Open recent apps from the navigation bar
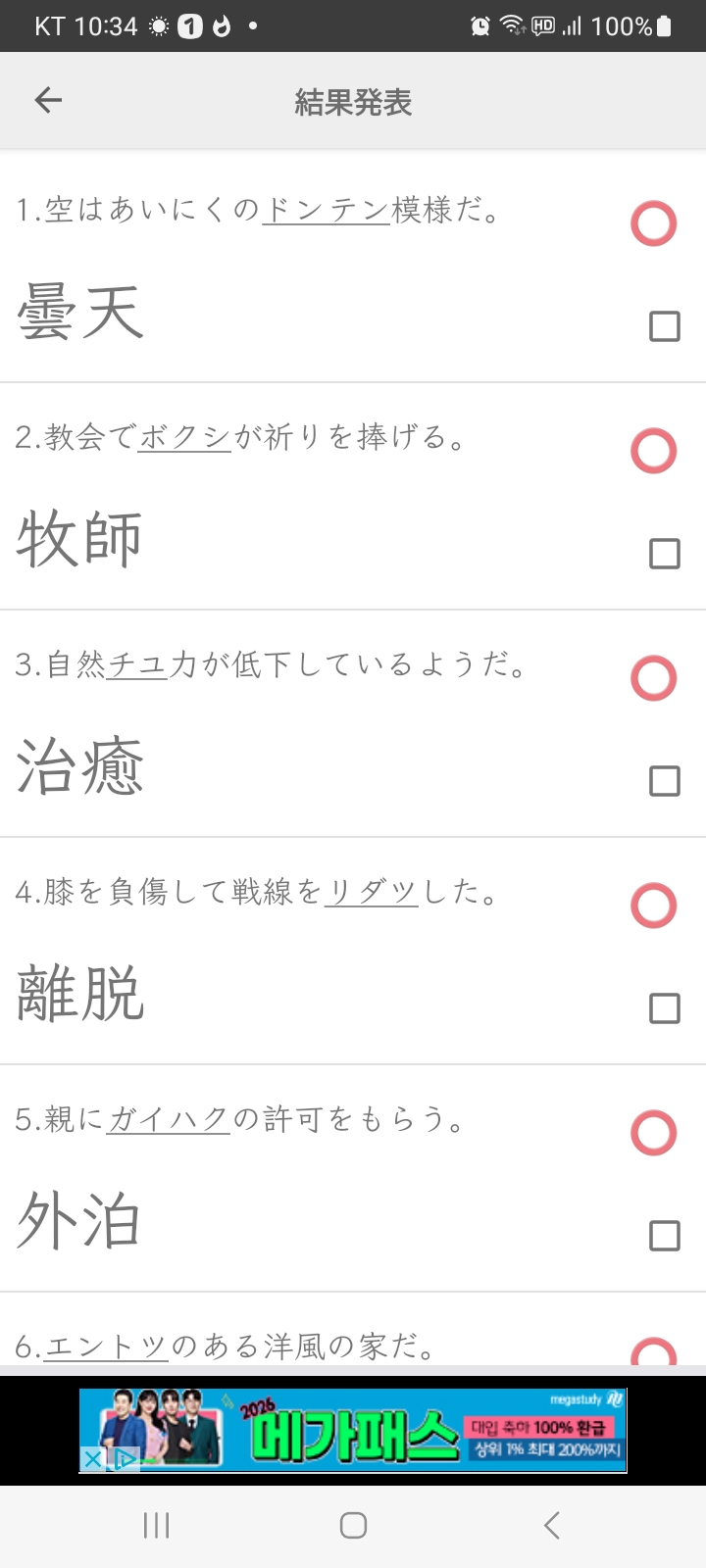This screenshot has width=706, height=1568. coord(156,1525)
